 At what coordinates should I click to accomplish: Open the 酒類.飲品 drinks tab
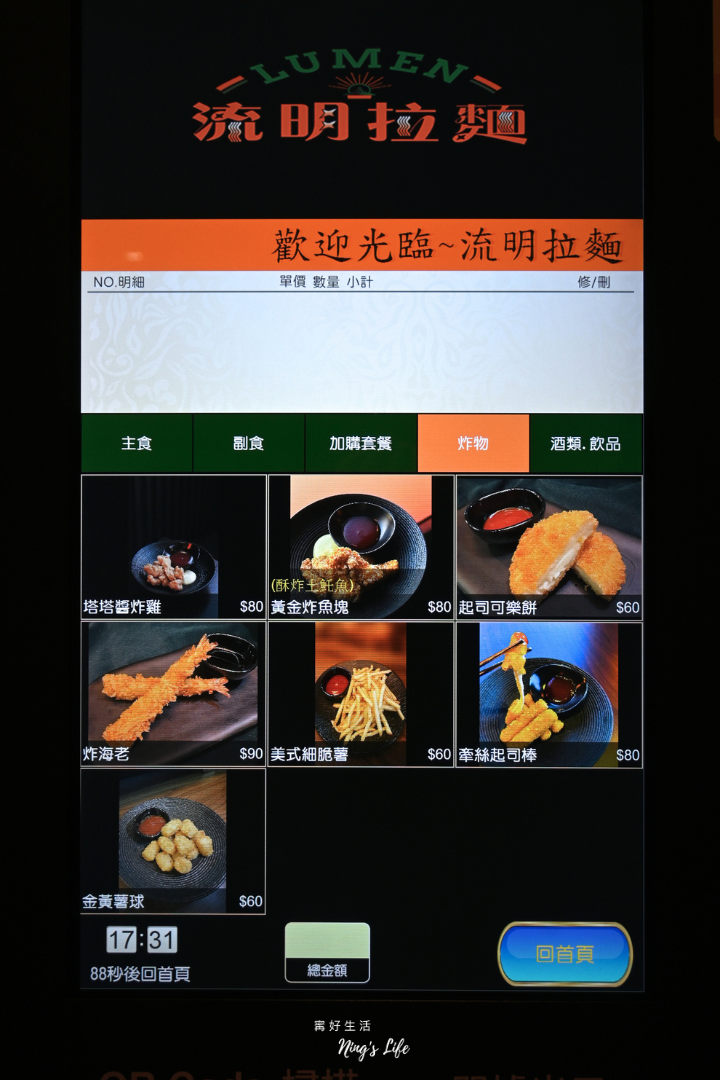587,442
